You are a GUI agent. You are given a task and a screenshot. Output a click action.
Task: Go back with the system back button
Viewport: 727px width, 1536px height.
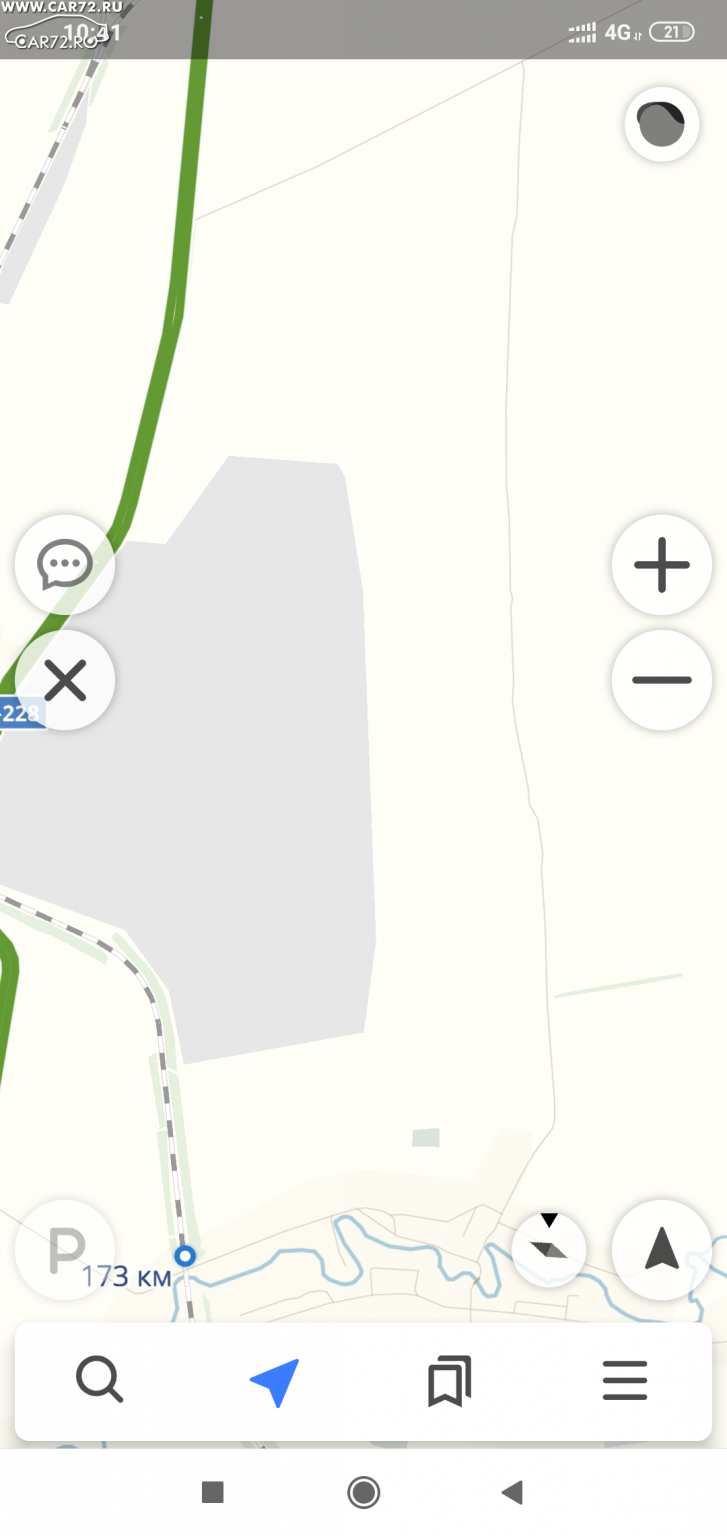pyautogui.click(x=512, y=1493)
